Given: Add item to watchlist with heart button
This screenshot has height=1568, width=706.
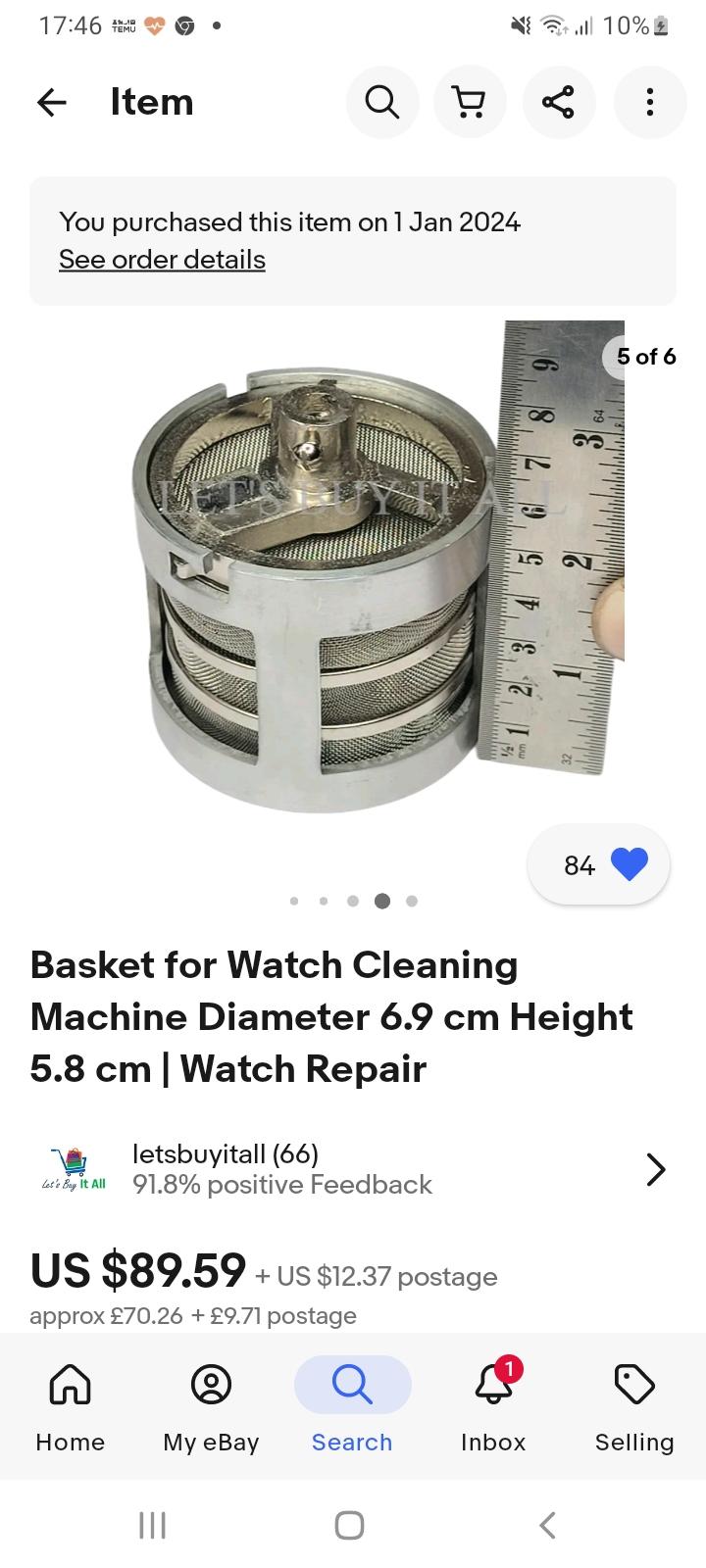Looking at the screenshot, I should tap(599, 864).
